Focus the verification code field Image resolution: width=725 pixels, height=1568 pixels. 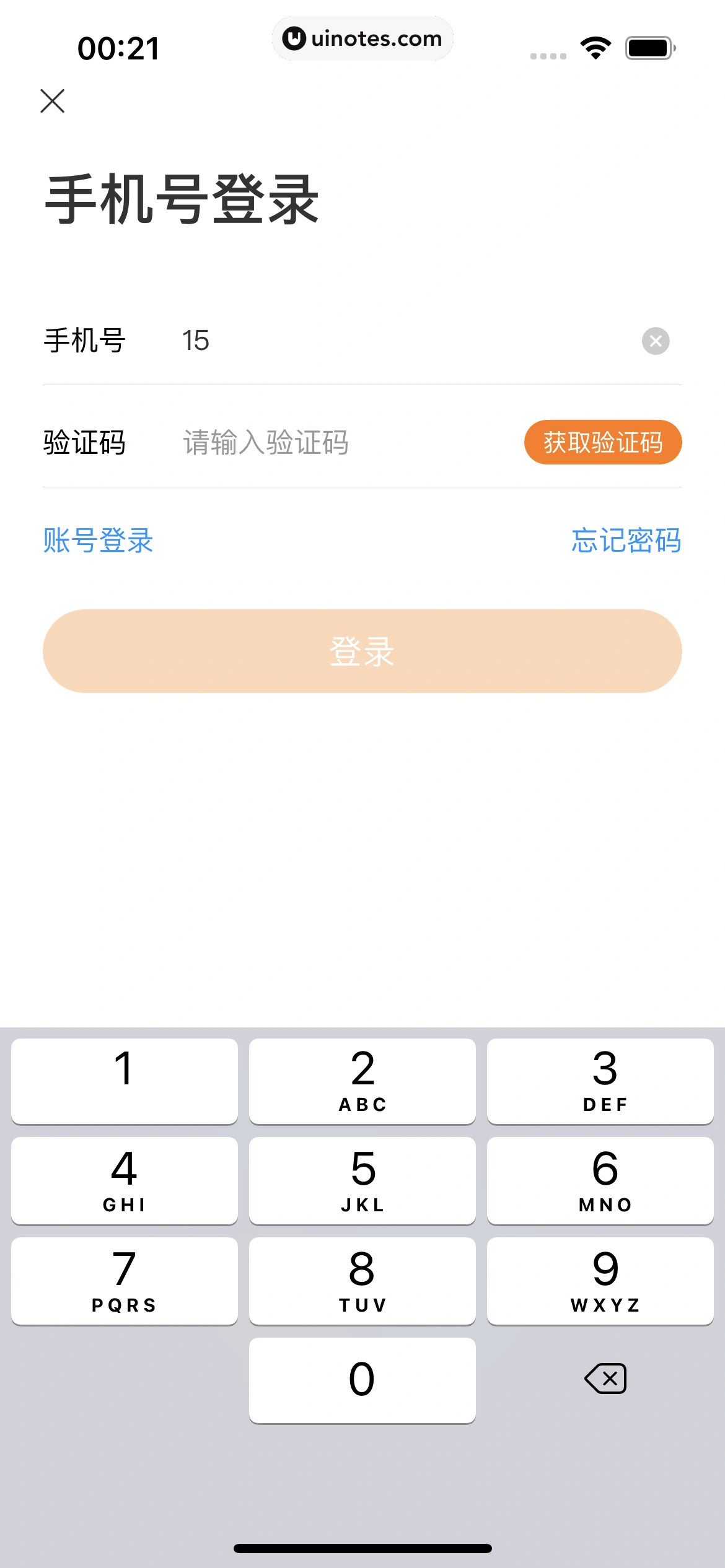click(x=335, y=443)
